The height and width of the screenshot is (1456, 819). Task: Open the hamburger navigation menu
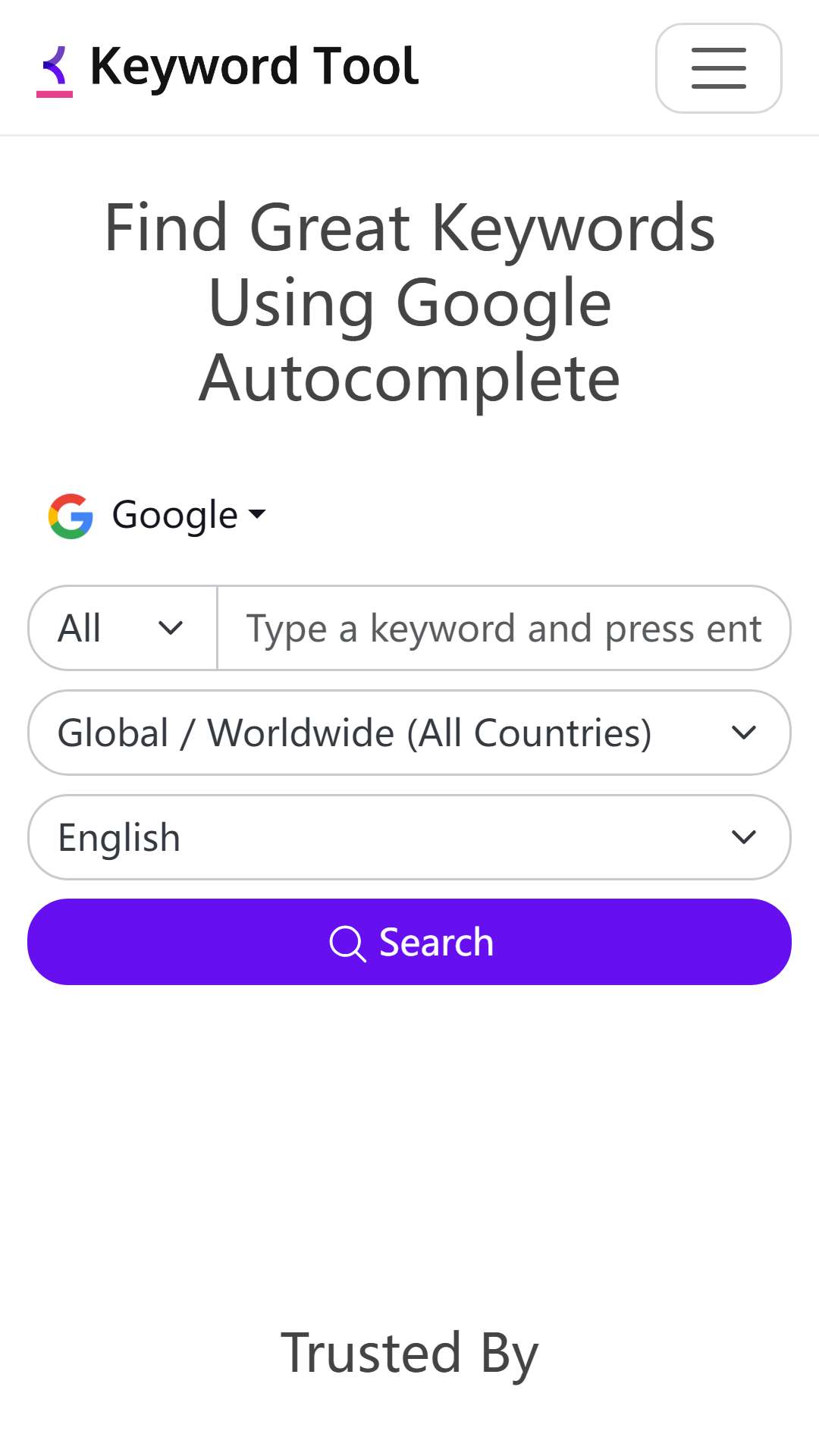point(718,68)
